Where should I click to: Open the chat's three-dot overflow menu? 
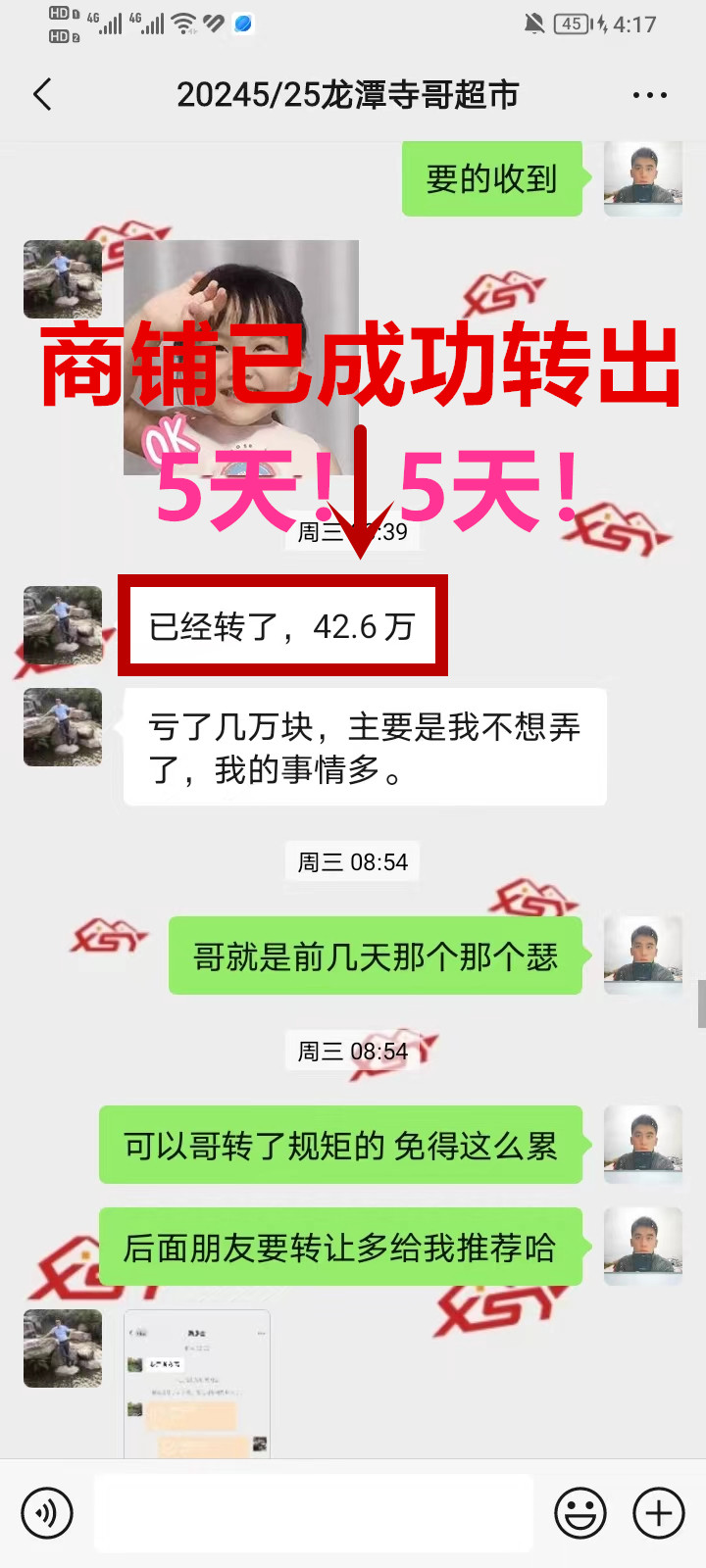coord(649,95)
